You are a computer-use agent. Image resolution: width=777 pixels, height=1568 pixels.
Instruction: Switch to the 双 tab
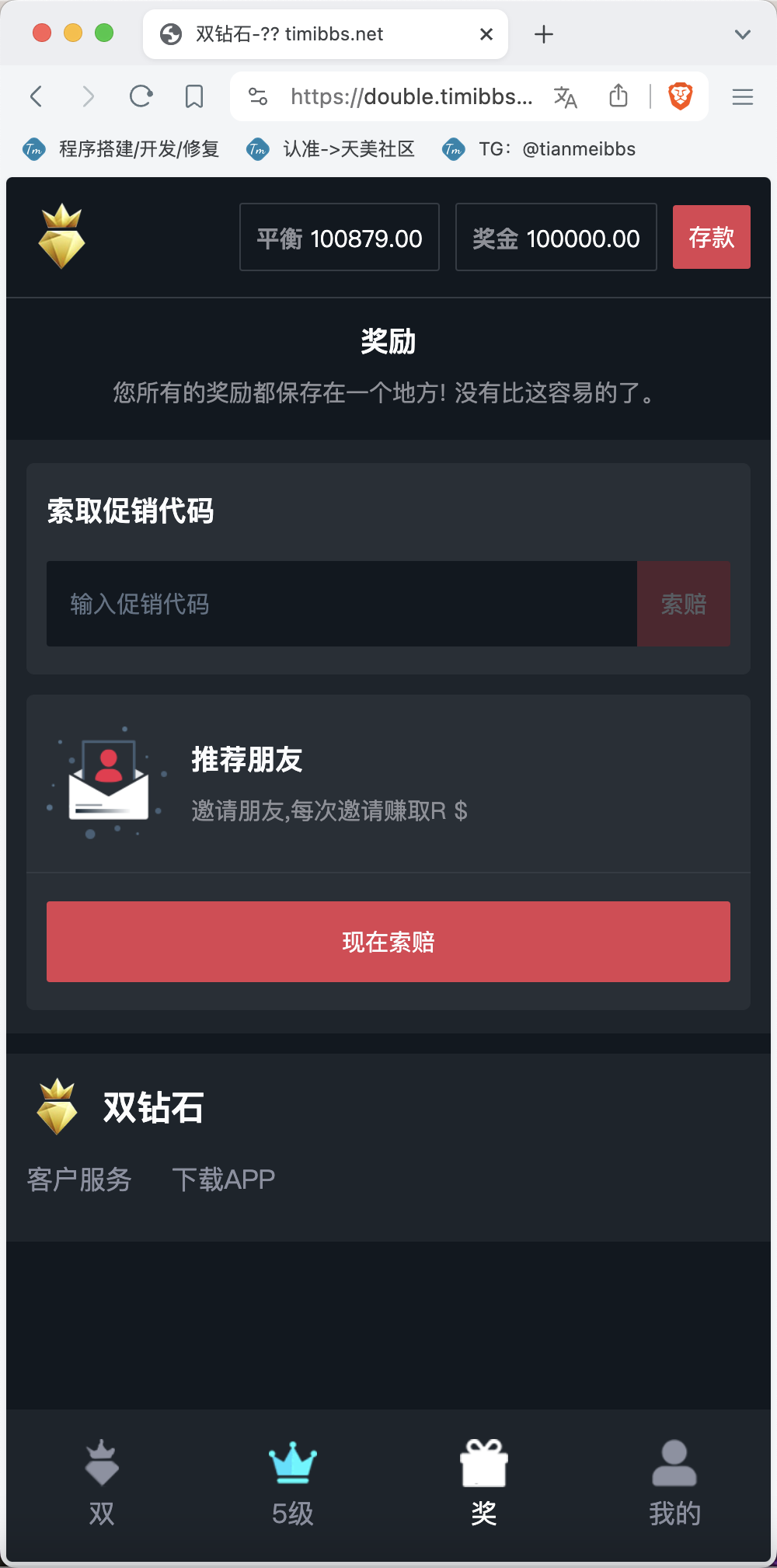pyautogui.click(x=102, y=1483)
